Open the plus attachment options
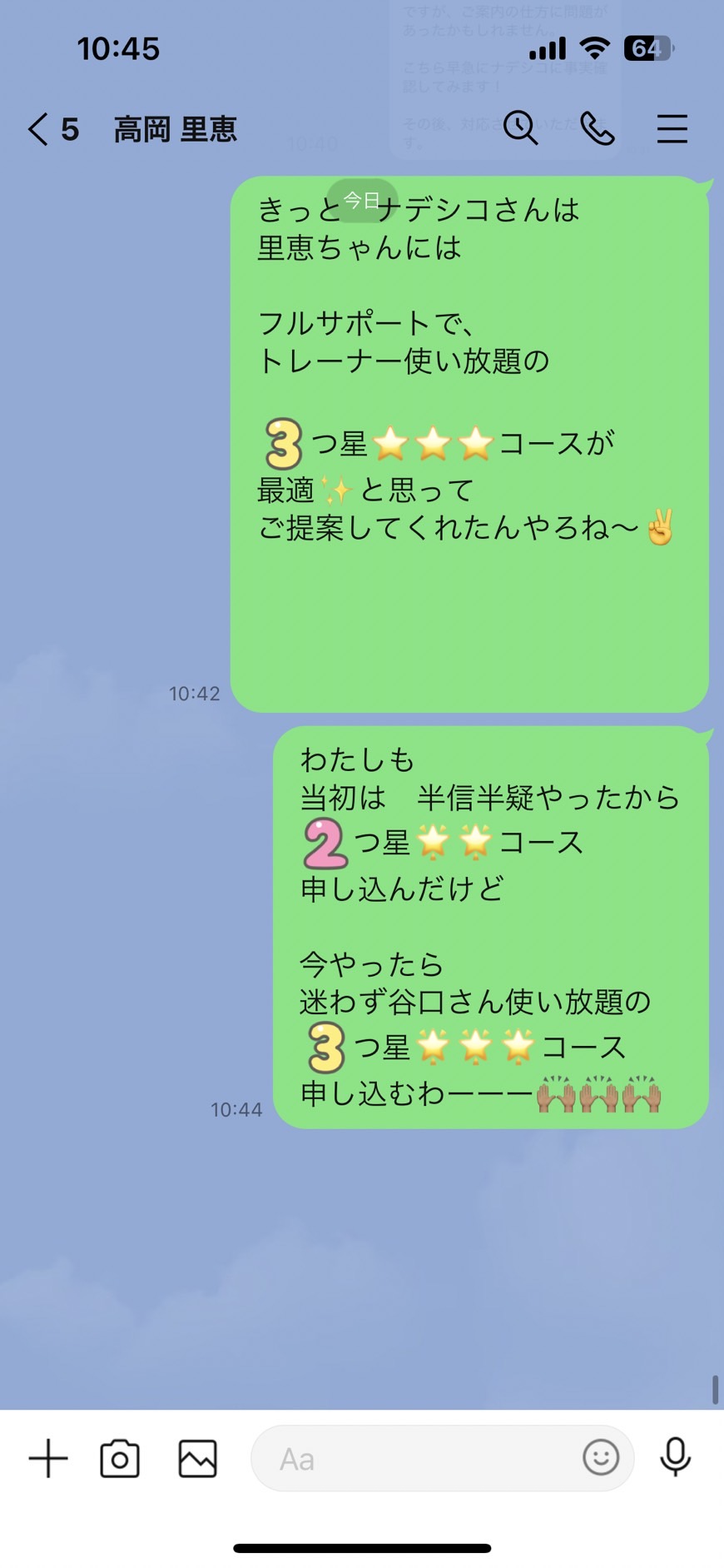724x1568 pixels. [48, 1458]
